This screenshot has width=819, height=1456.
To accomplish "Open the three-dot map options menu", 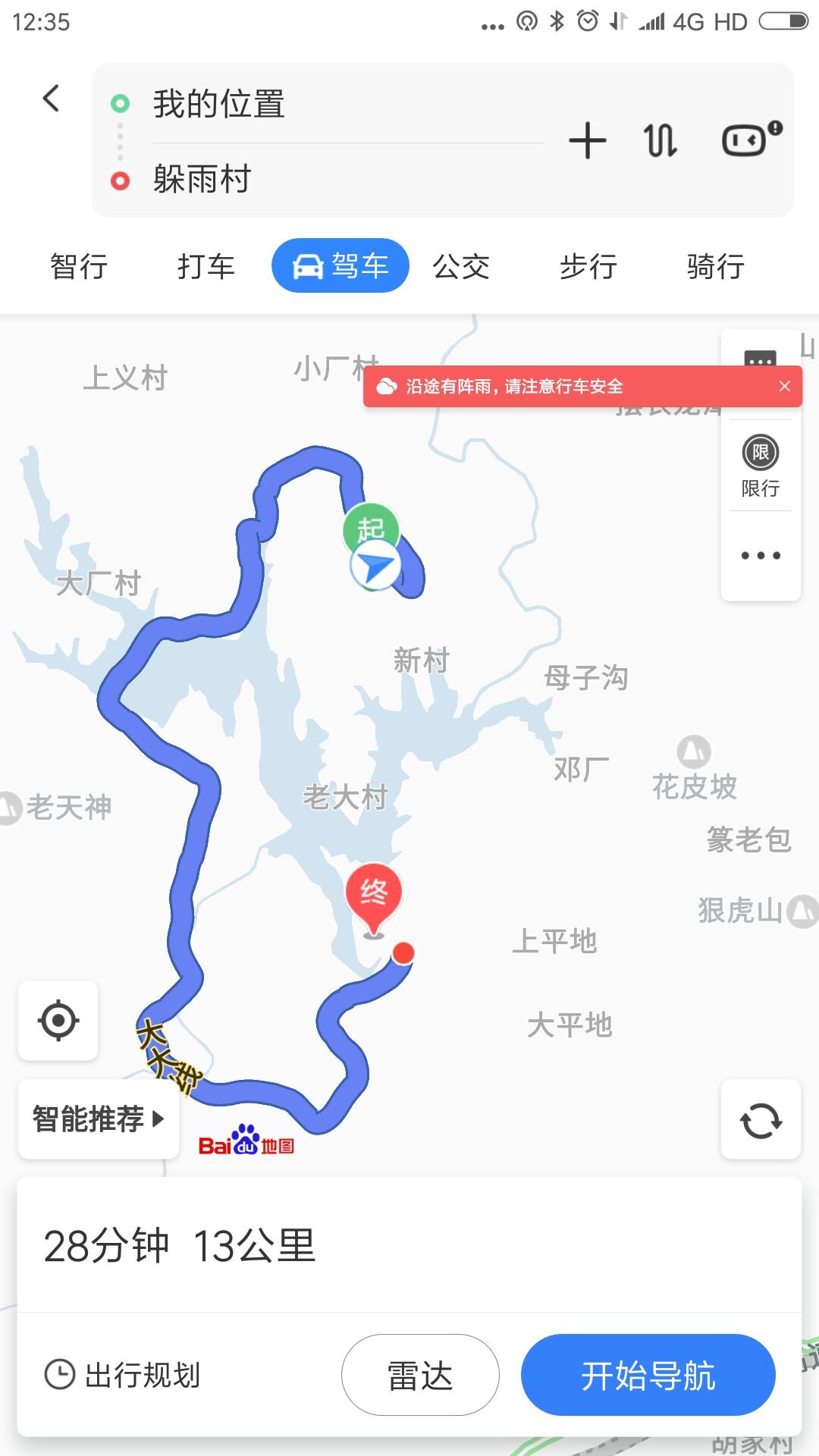I will pos(761,555).
